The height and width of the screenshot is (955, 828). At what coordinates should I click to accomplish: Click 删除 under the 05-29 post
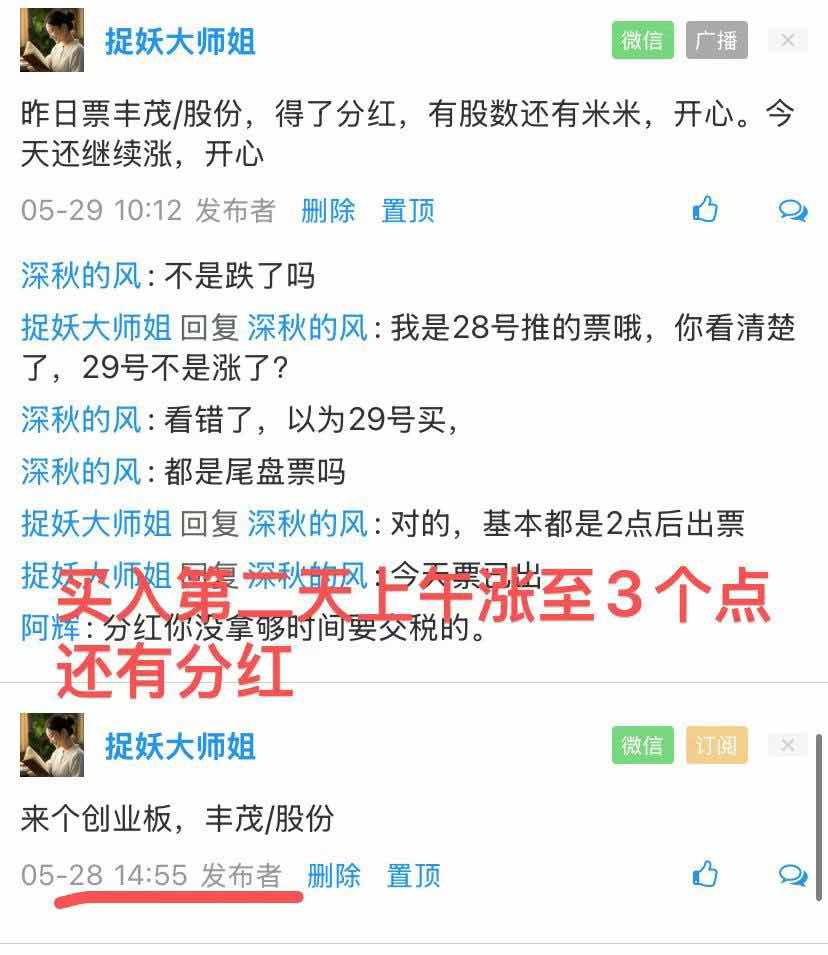click(x=329, y=210)
